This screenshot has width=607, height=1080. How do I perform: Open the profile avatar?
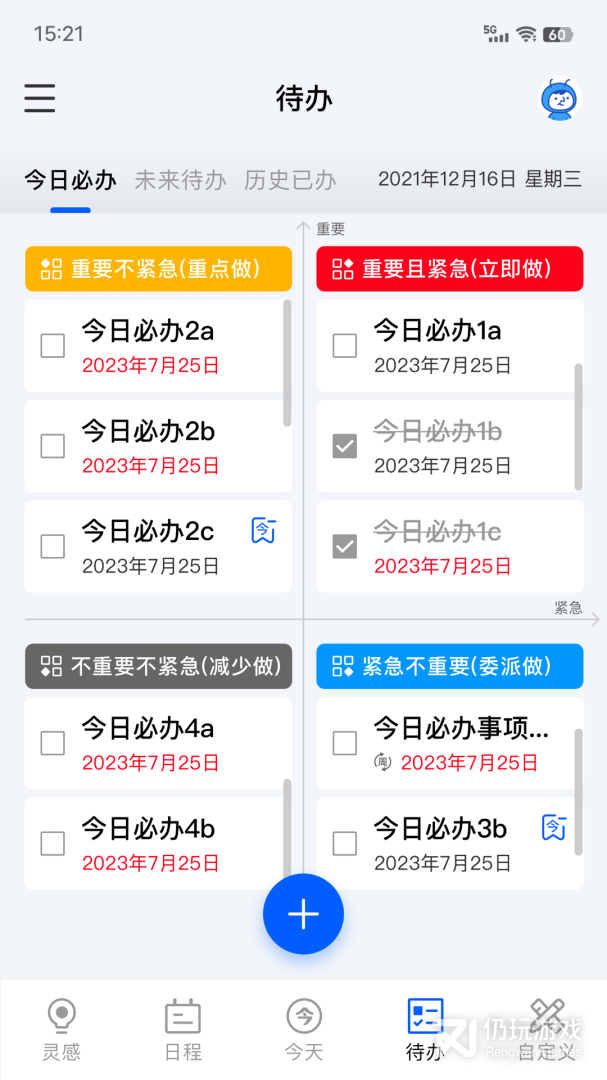[560, 99]
